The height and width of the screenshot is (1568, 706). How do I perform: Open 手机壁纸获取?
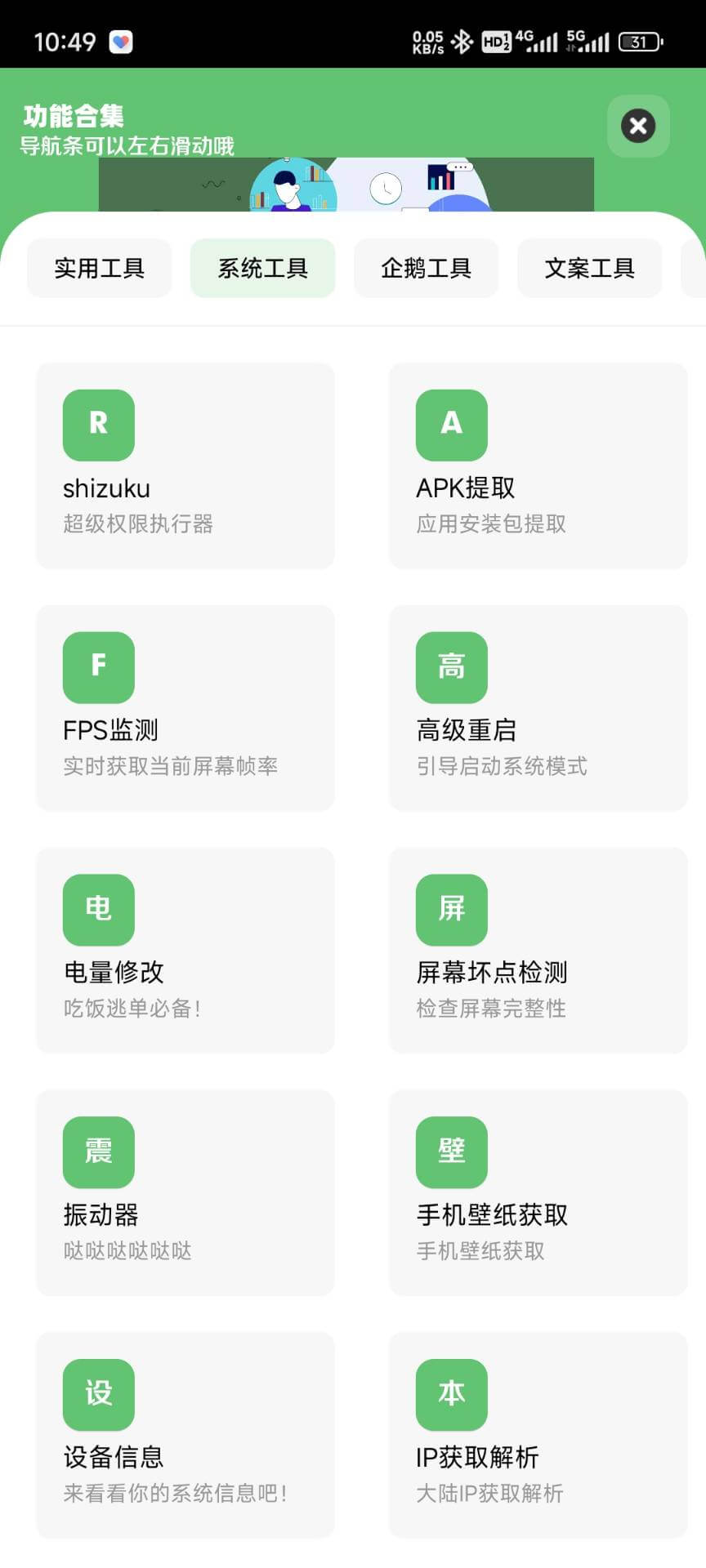538,1192
